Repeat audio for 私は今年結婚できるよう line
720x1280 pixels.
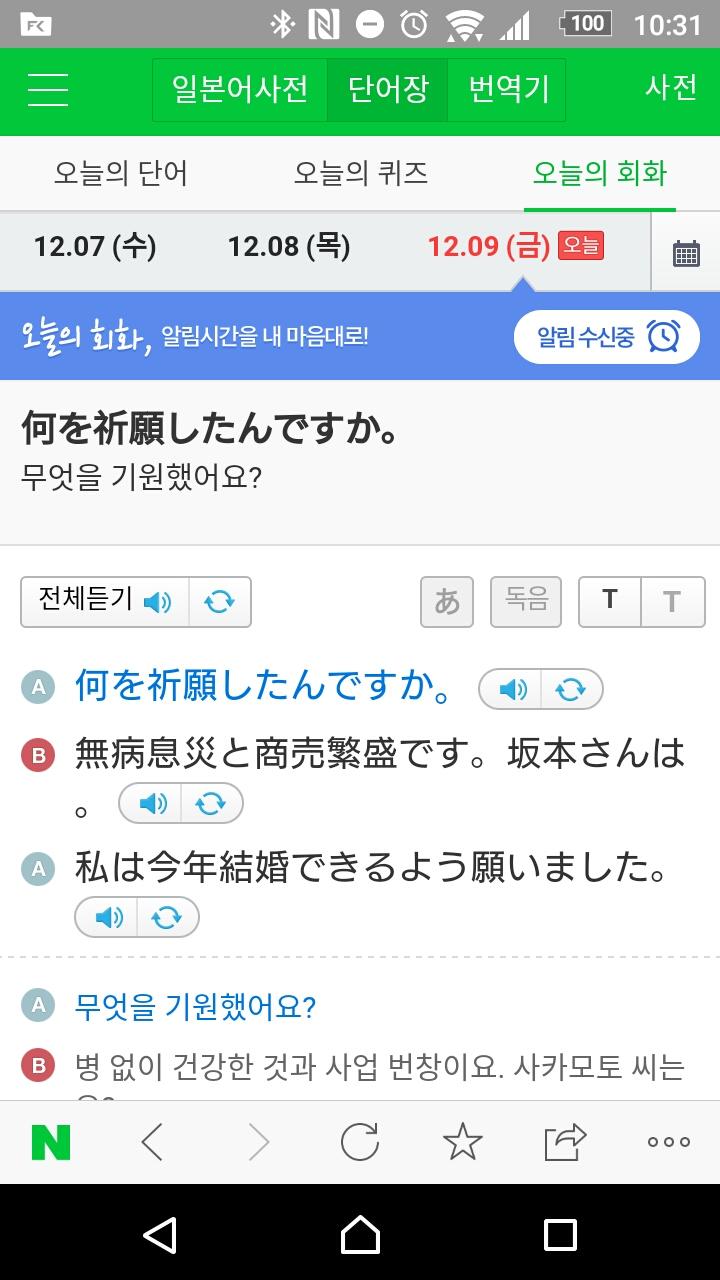point(167,917)
